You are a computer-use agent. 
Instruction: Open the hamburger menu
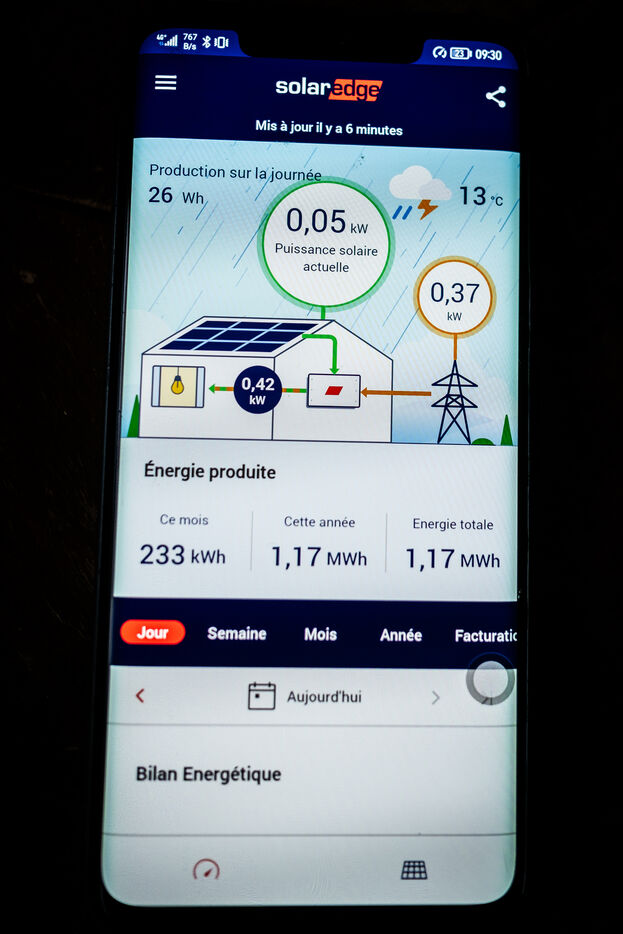coord(166,83)
